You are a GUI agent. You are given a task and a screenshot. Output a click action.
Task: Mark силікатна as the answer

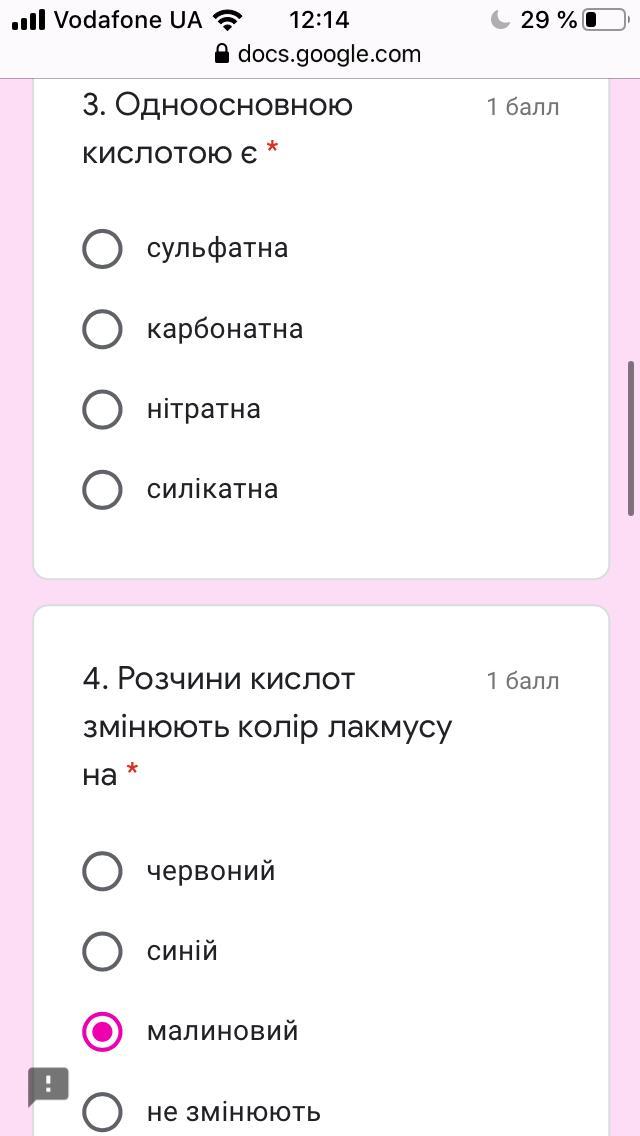coord(102,489)
